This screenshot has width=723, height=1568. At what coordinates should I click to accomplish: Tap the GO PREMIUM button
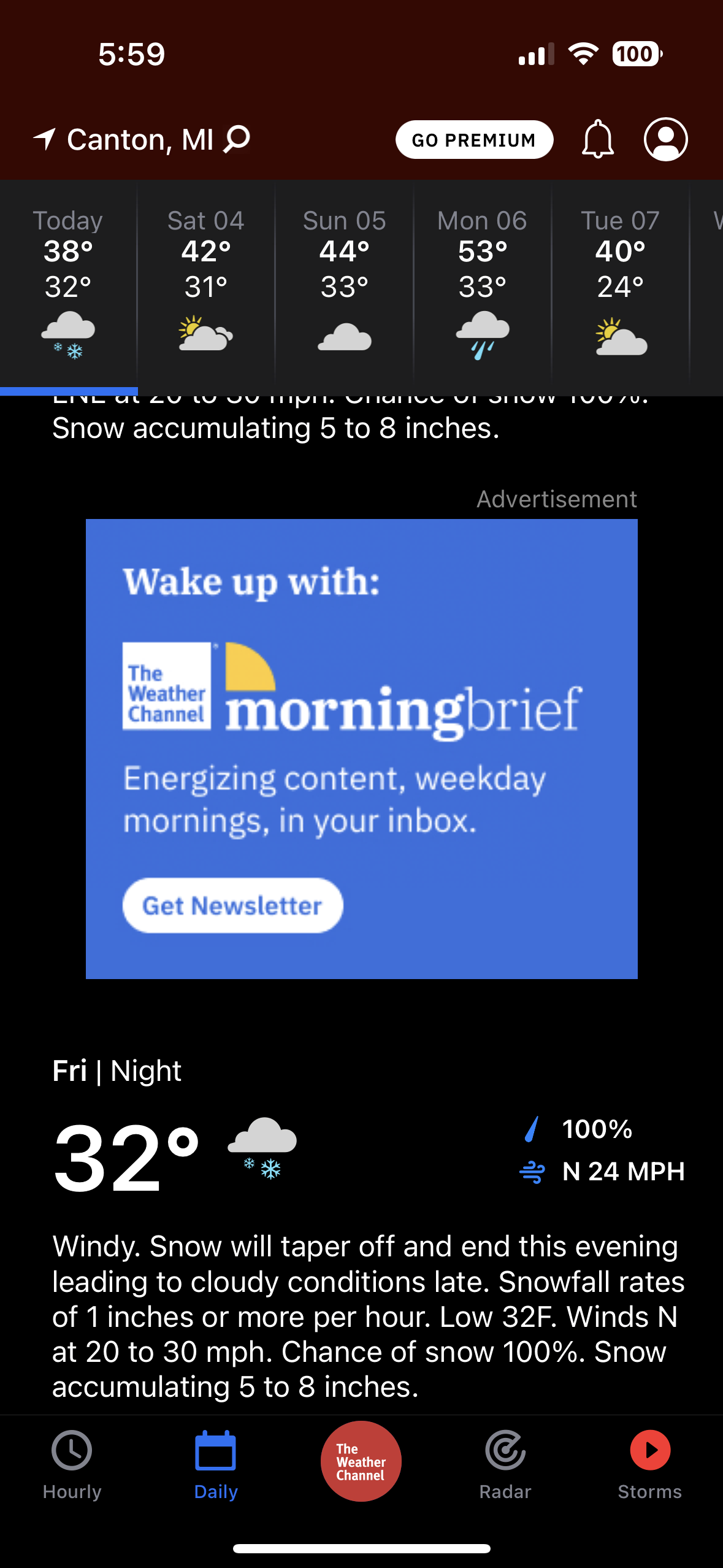pyautogui.click(x=474, y=140)
